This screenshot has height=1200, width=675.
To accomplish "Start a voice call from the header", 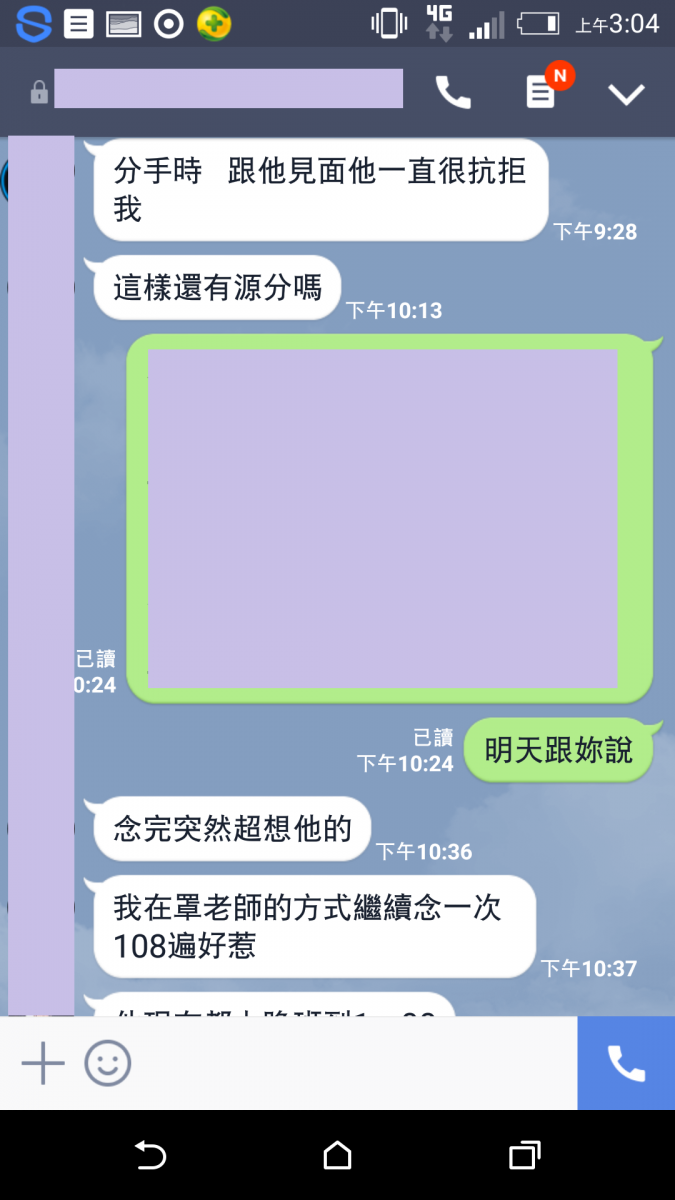I will point(453,93).
